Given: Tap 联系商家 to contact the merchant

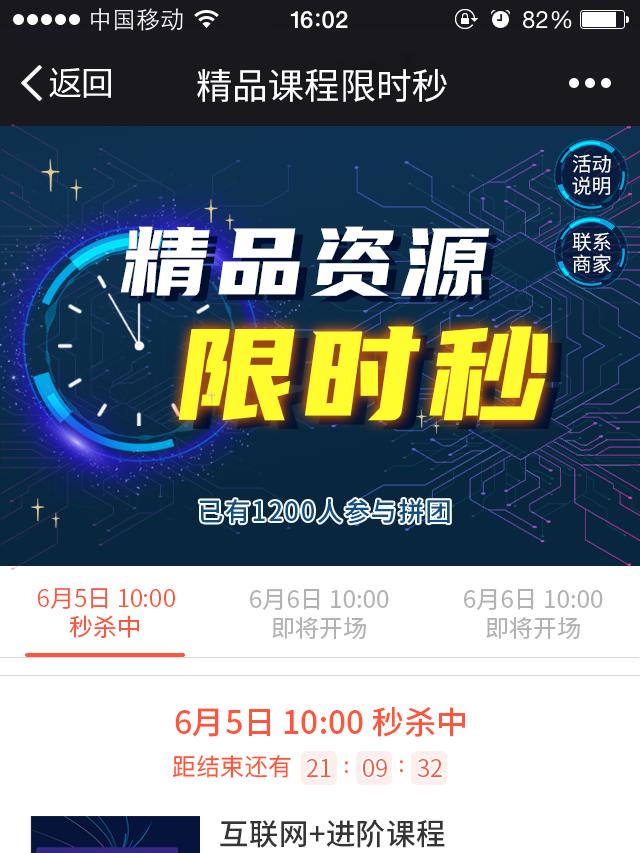Looking at the screenshot, I should 591,252.
